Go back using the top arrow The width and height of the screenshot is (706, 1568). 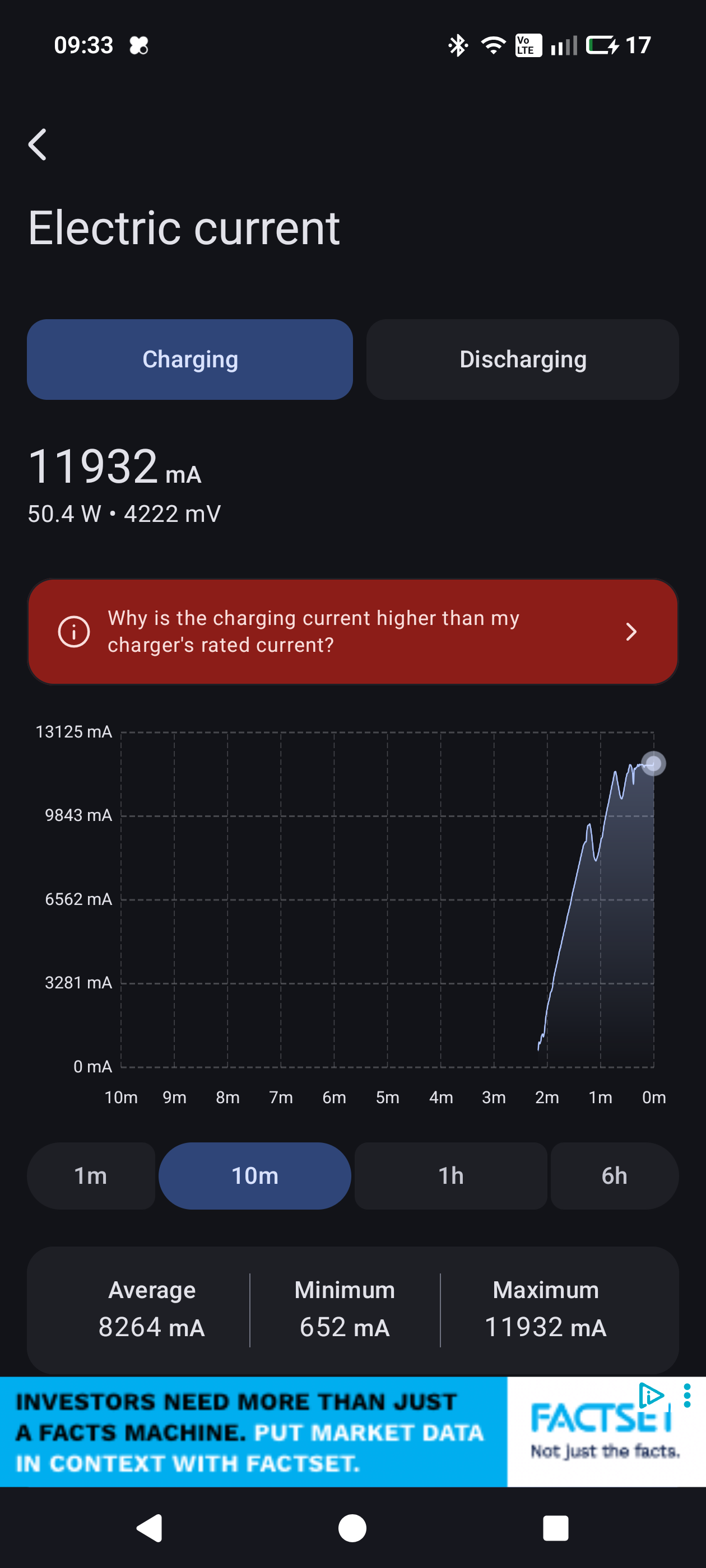[38, 145]
